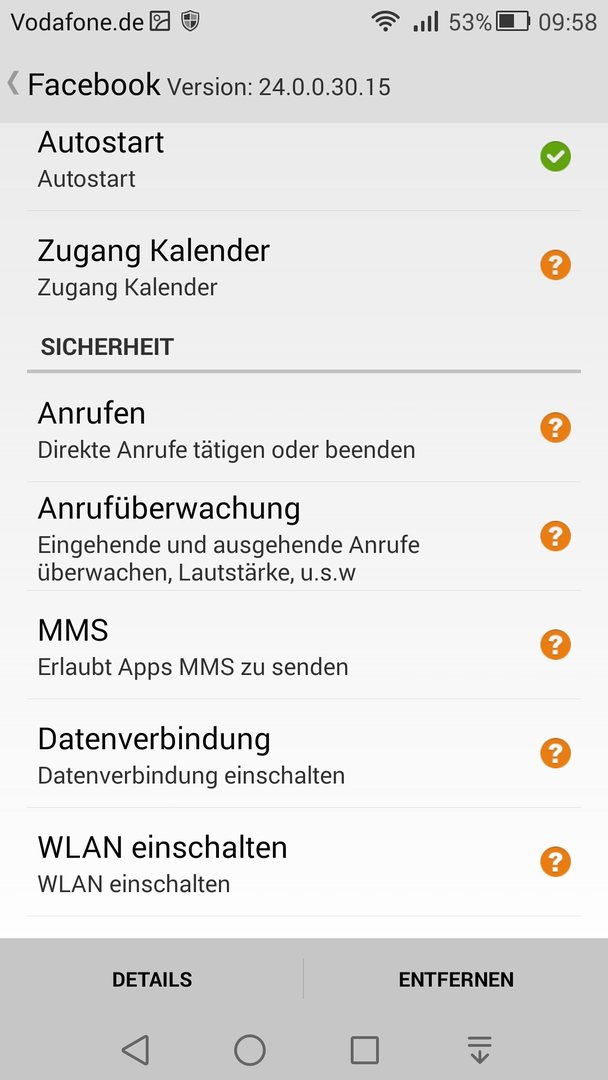Open Zugang Kalender permission row
608x1080 pixels.
click(x=304, y=266)
